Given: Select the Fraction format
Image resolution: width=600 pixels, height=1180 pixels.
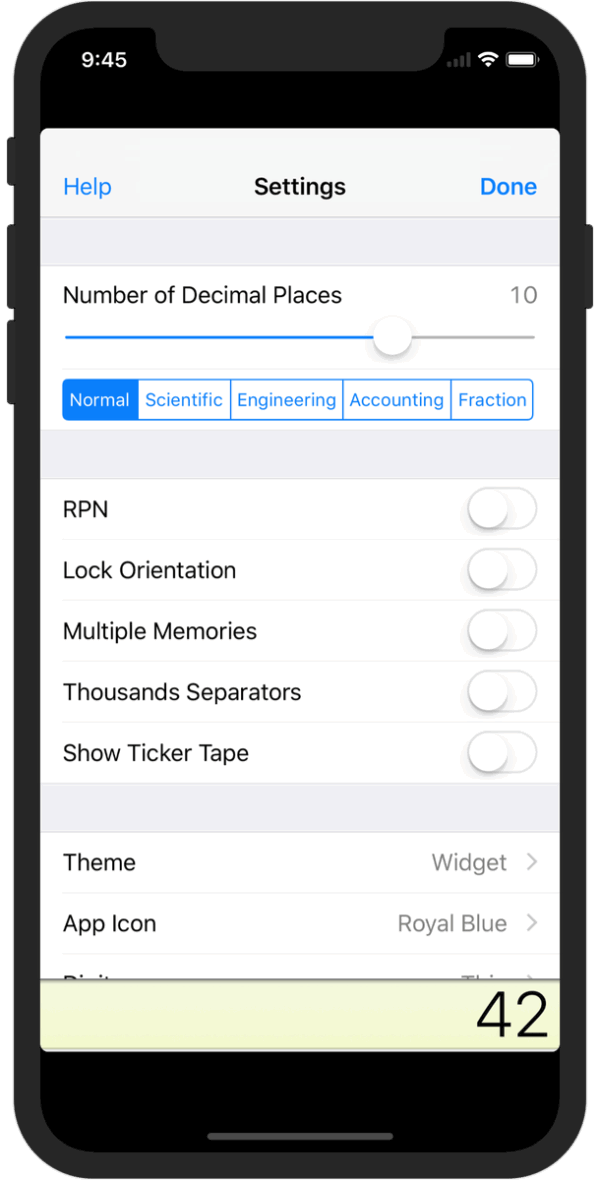Looking at the screenshot, I should pyautogui.click(x=492, y=400).
